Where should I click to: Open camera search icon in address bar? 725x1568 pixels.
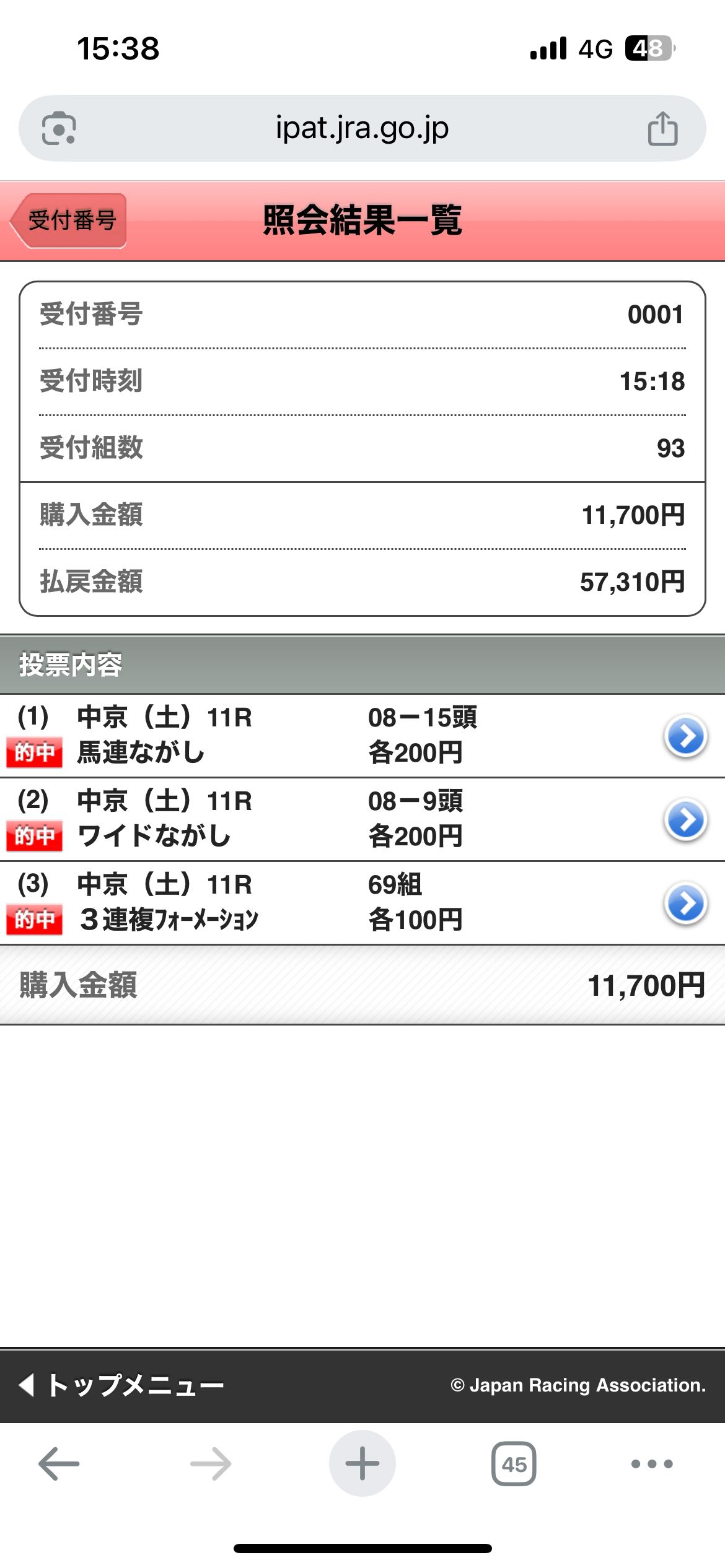[x=59, y=129]
